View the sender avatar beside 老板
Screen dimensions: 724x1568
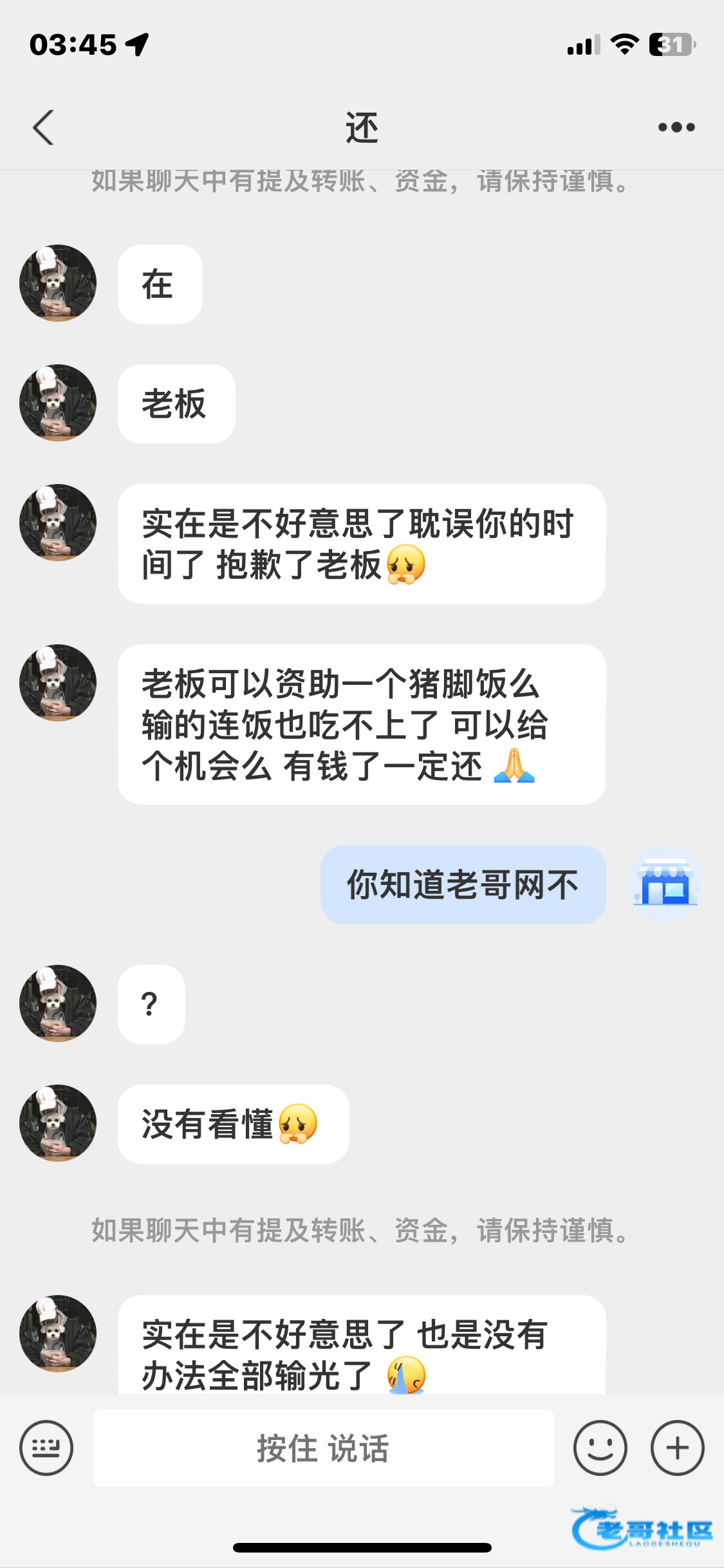(x=58, y=403)
